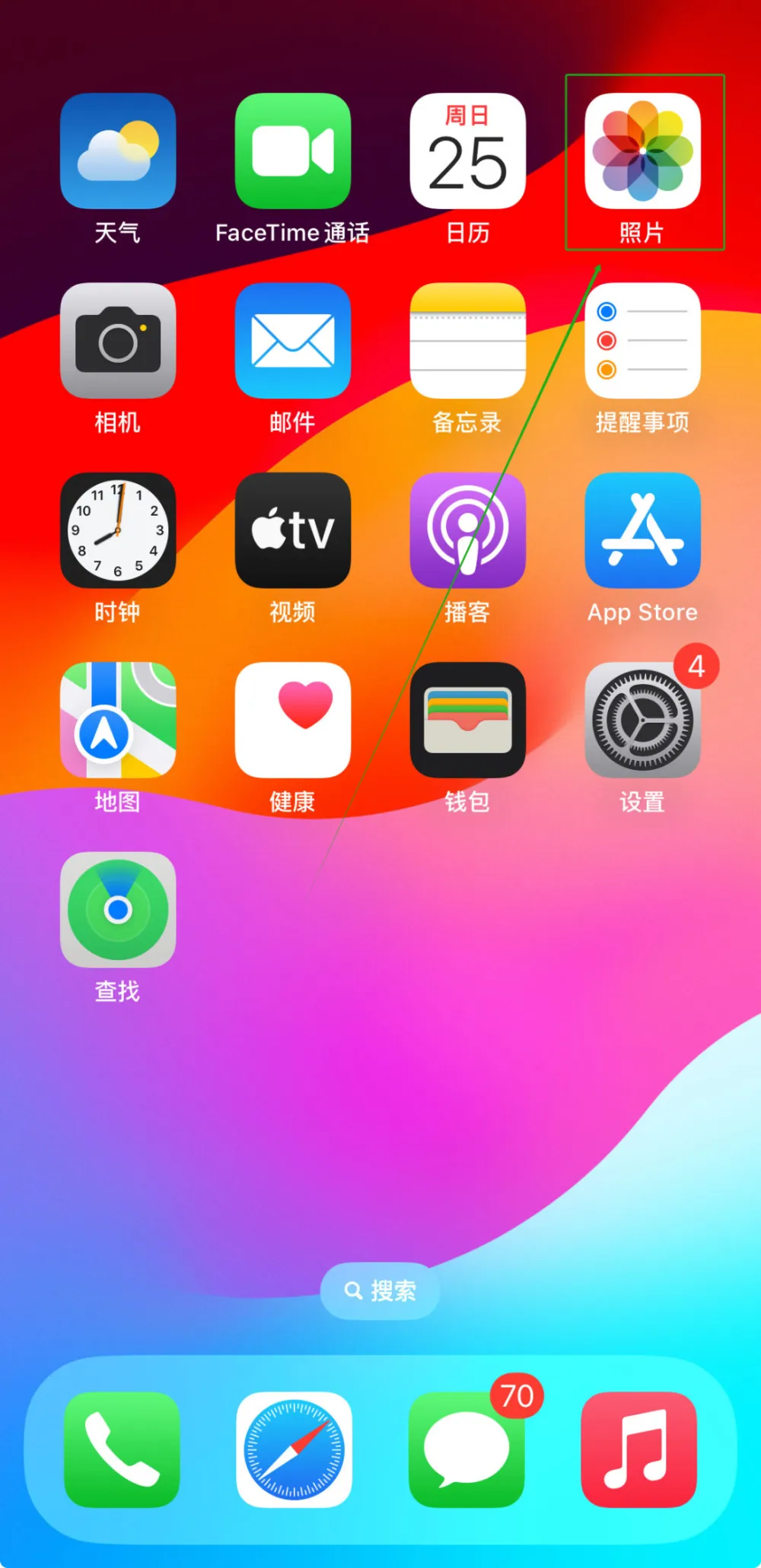Open 播客 podcasts
The height and width of the screenshot is (1568, 761).
coord(467,530)
